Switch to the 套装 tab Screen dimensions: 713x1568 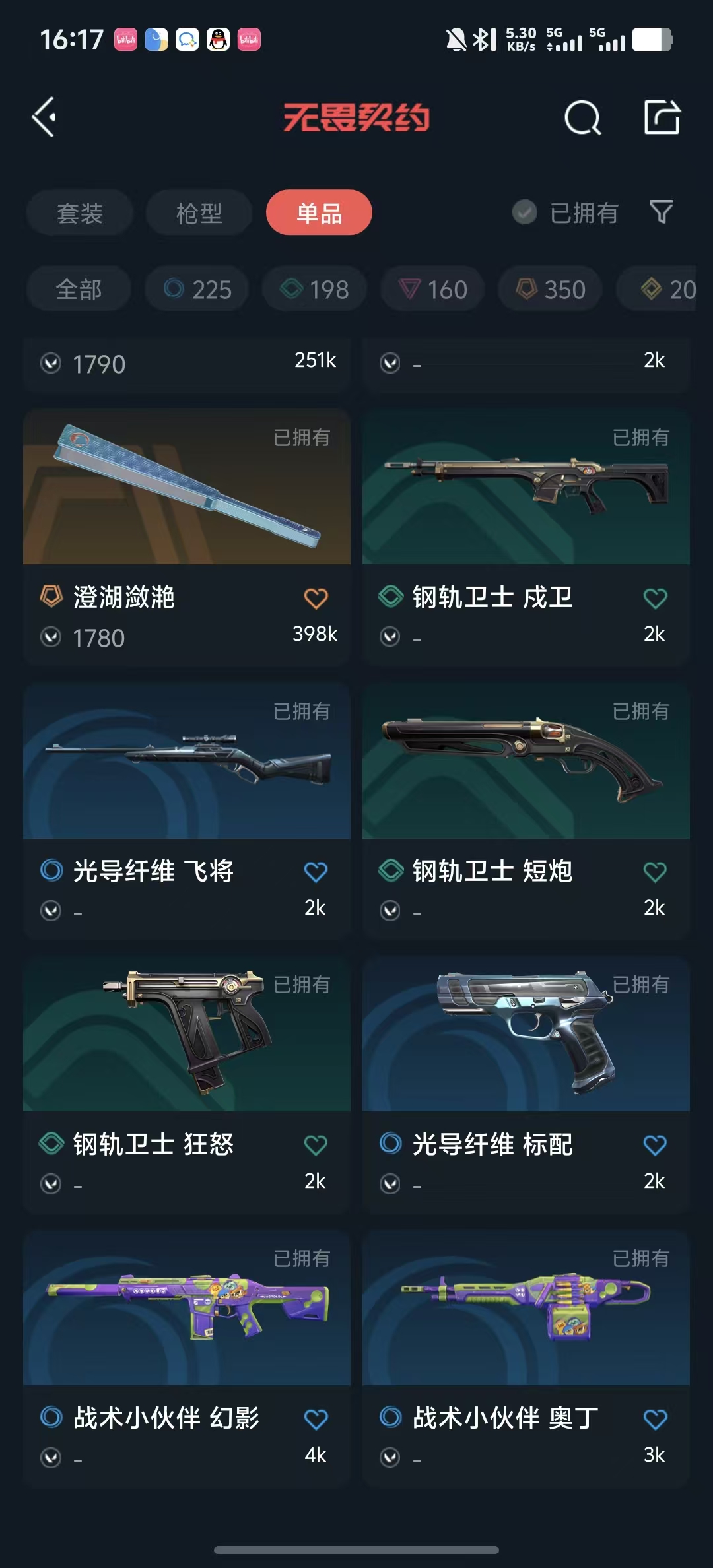[x=80, y=213]
